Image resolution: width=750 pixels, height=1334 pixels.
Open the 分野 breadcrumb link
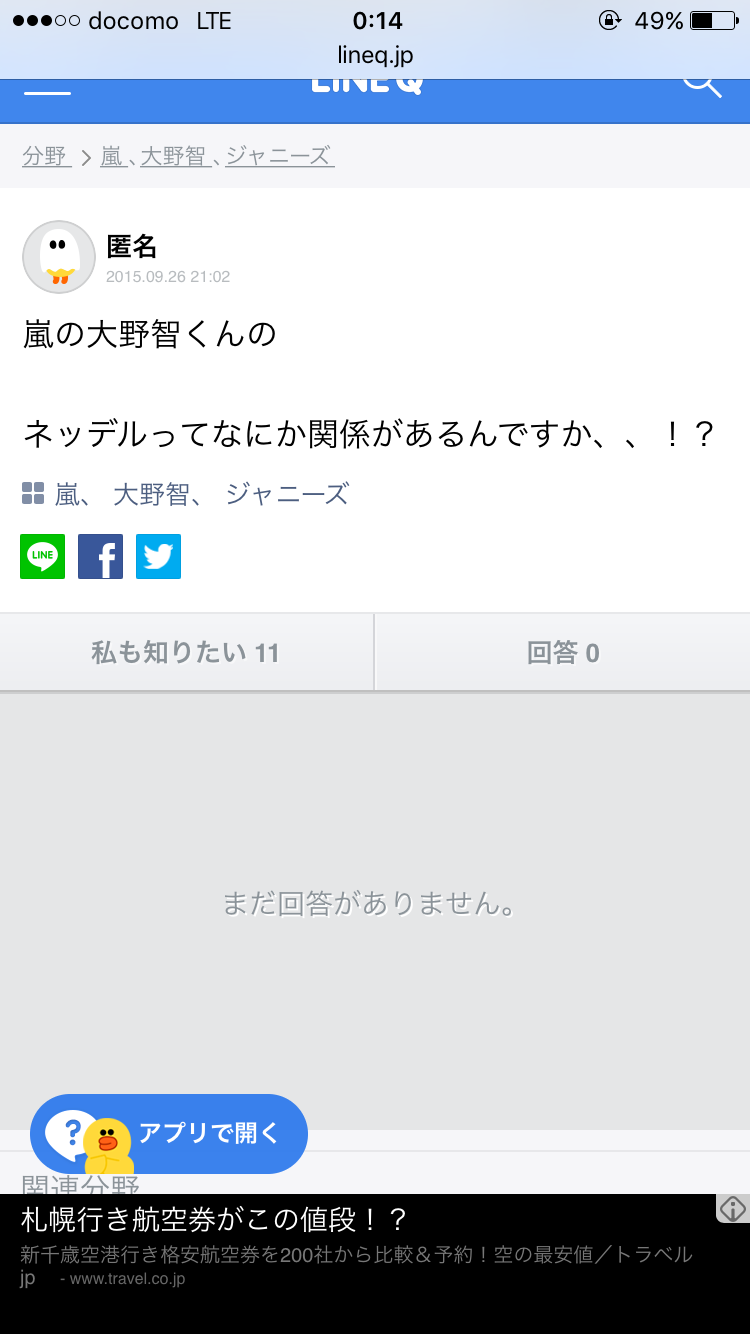(46, 156)
